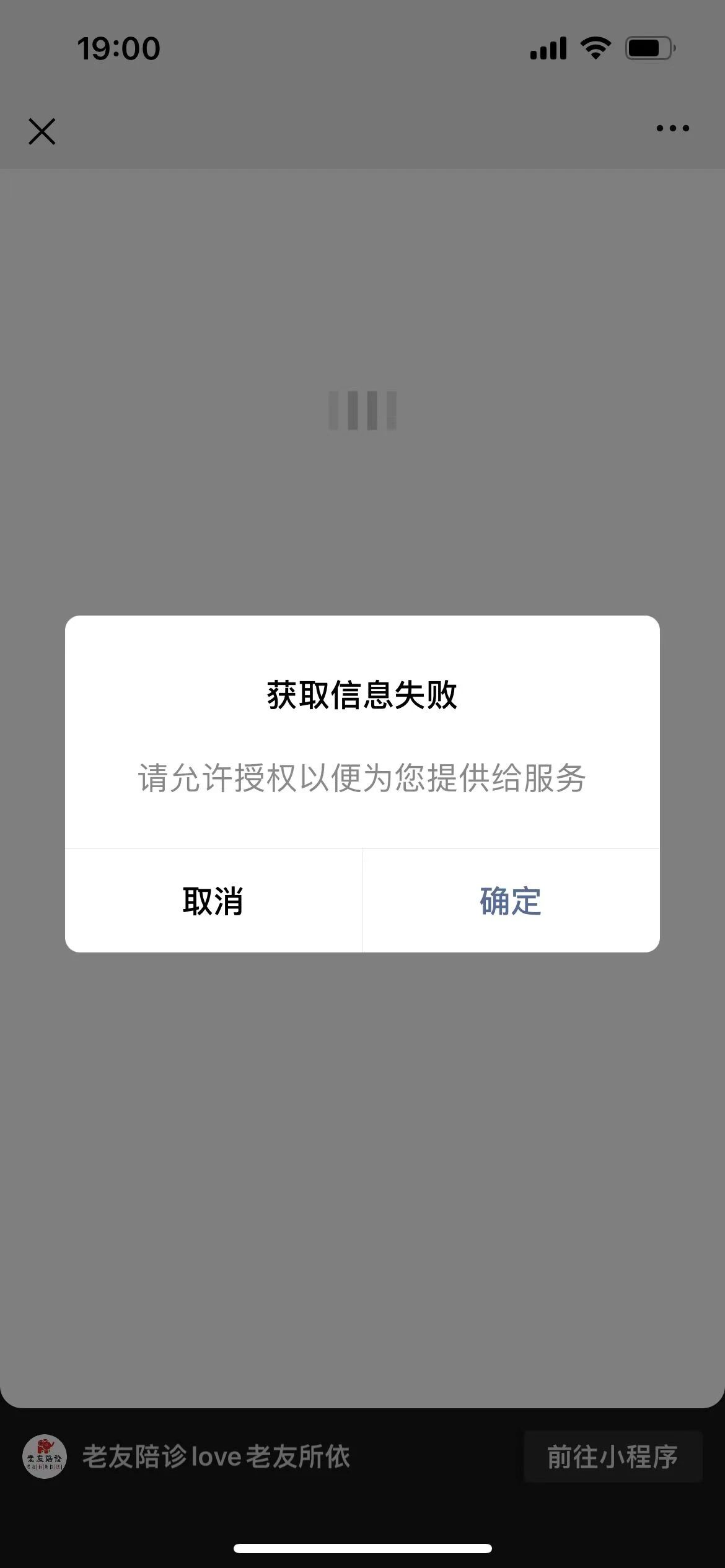Tap the cellular signal indicator
Screen dimensions: 725x1568
(x=548, y=48)
